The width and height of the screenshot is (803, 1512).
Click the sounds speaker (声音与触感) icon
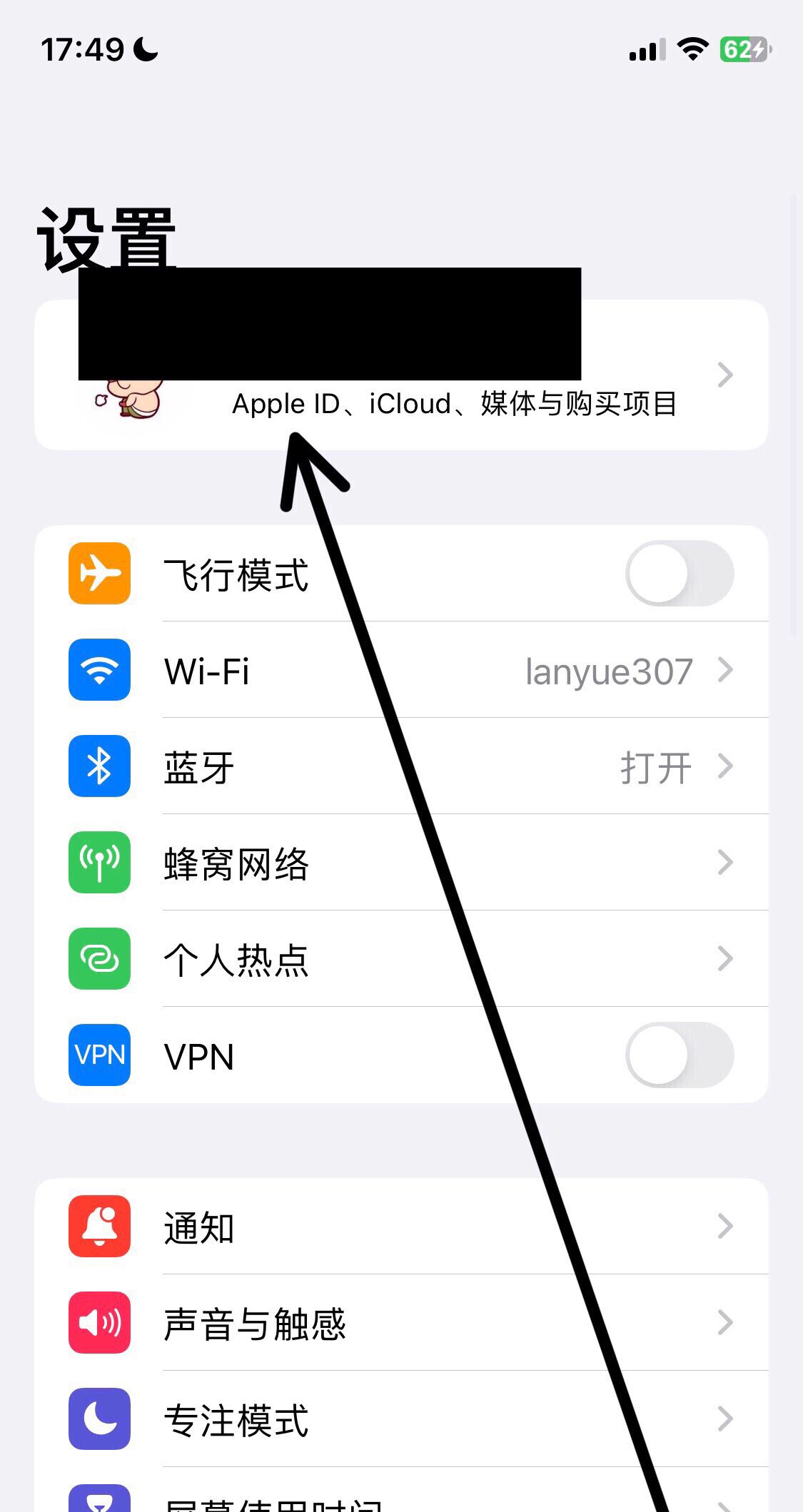(x=99, y=1322)
